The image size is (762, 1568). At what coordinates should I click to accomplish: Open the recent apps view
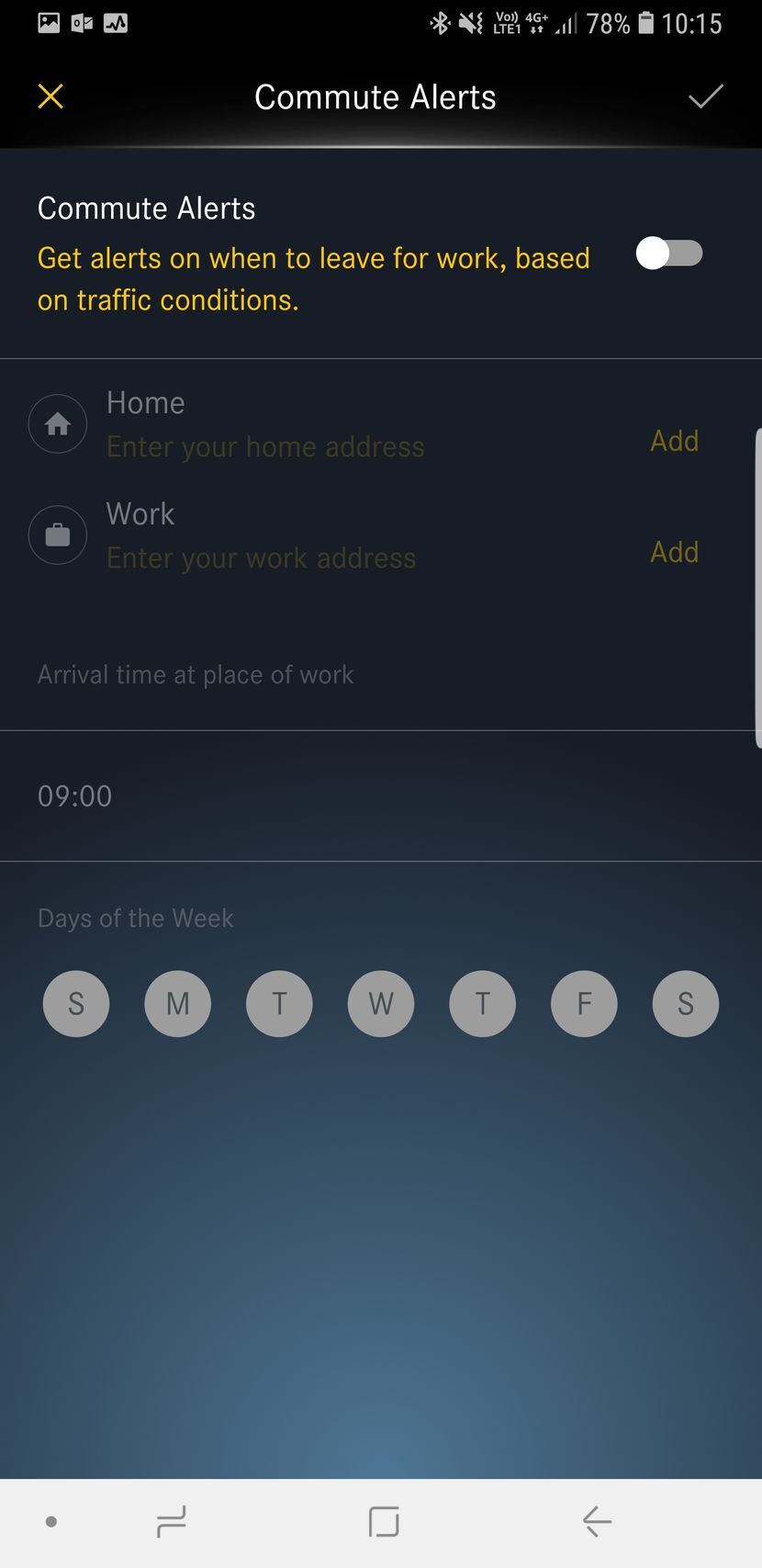(172, 1522)
